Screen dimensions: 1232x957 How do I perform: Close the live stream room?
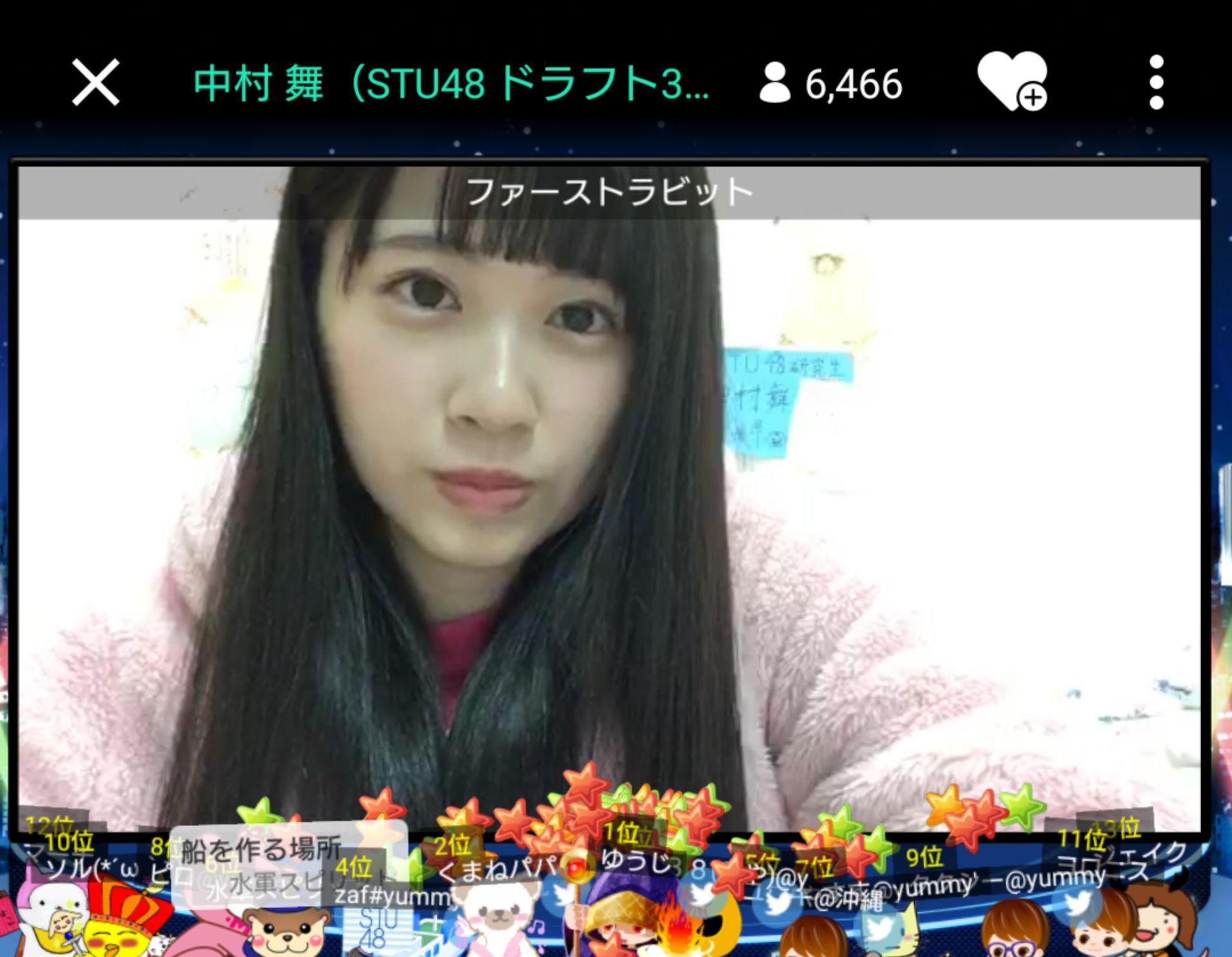click(x=95, y=83)
